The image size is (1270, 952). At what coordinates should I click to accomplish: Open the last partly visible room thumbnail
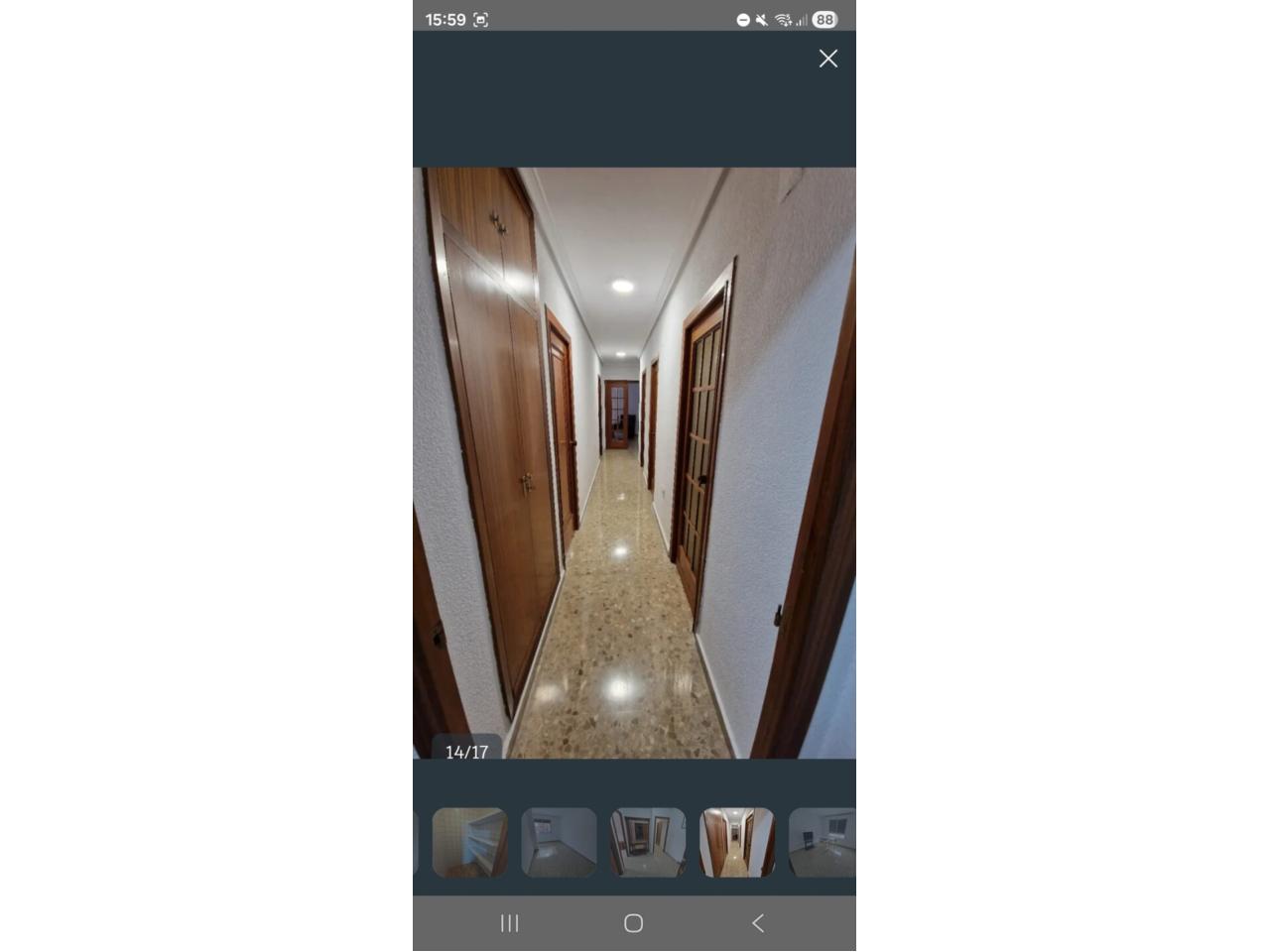click(x=823, y=842)
